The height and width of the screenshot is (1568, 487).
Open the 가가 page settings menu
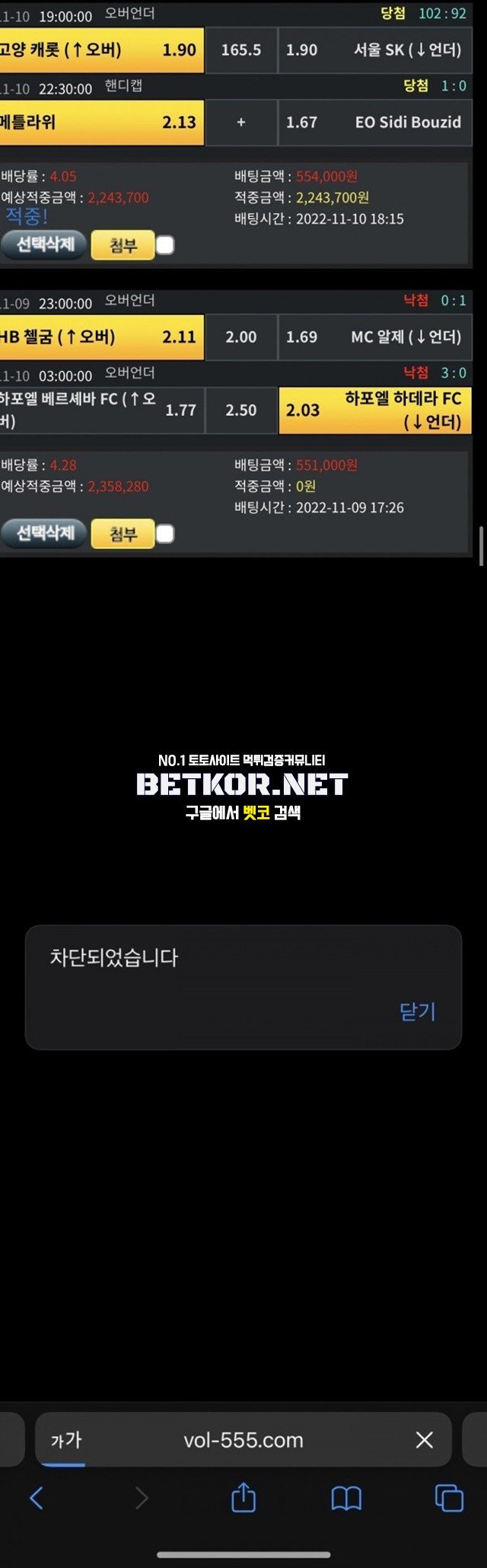click(x=66, y=1440)
